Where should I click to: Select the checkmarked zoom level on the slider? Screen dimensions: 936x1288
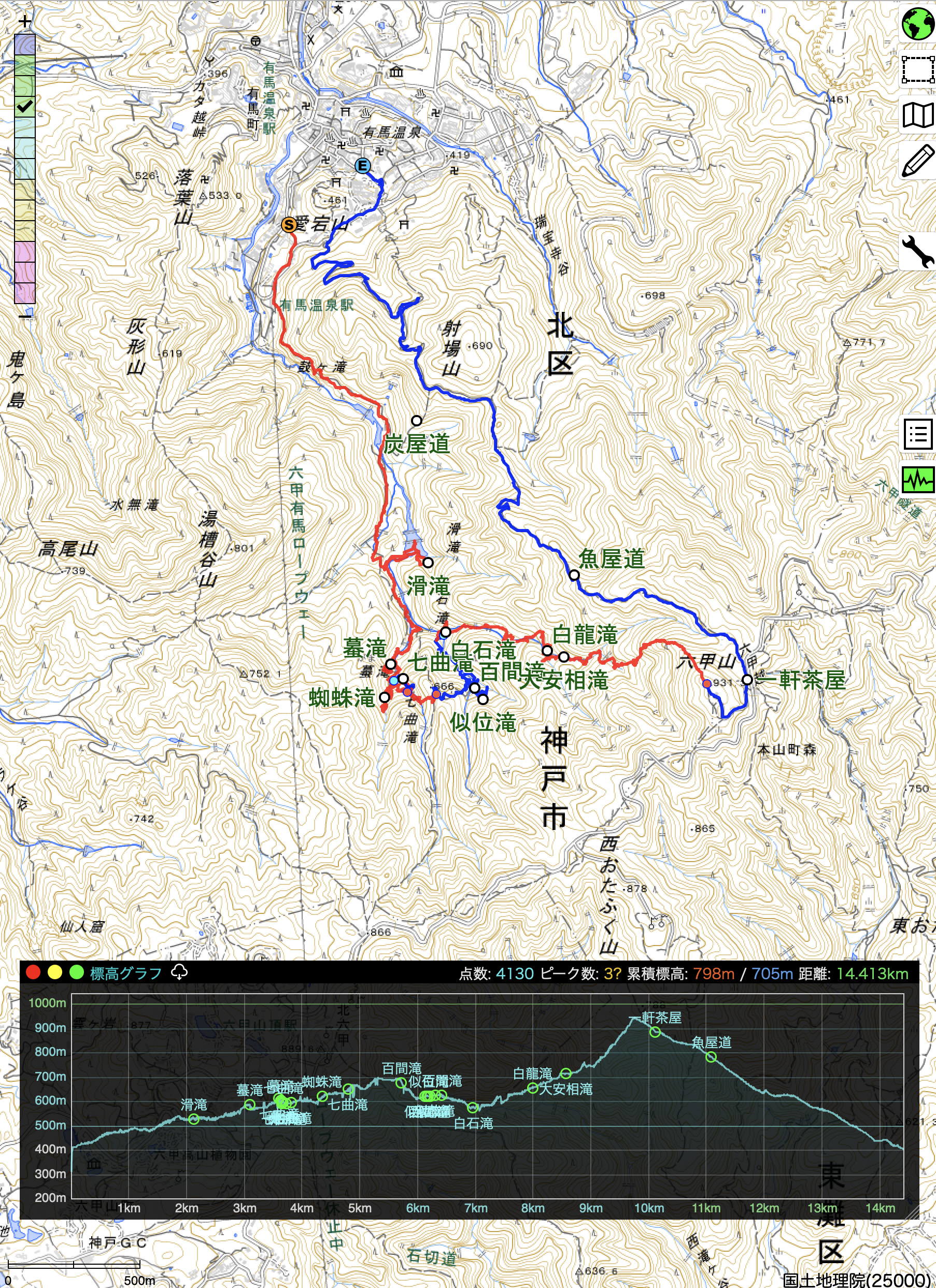(25, 106)
